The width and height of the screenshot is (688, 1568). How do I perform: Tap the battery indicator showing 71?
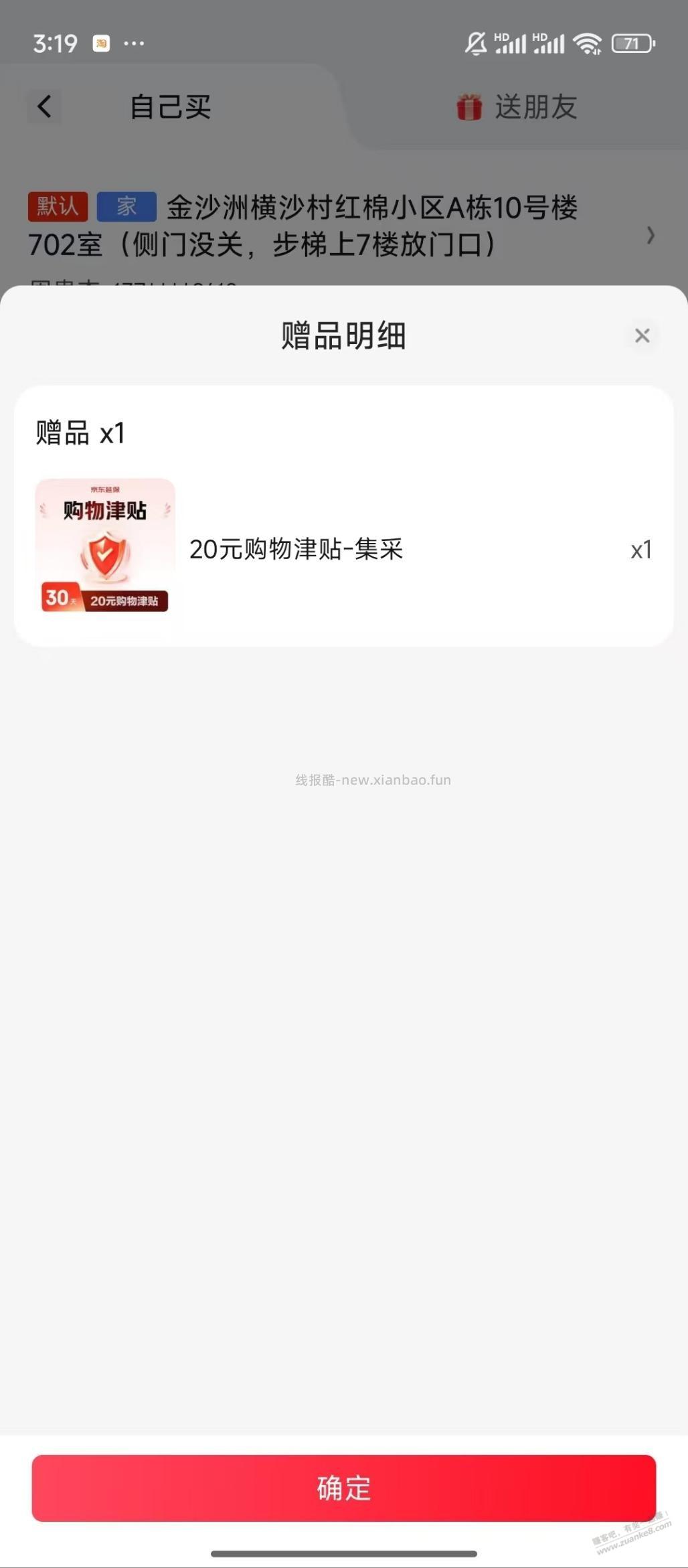pos(632,42)
